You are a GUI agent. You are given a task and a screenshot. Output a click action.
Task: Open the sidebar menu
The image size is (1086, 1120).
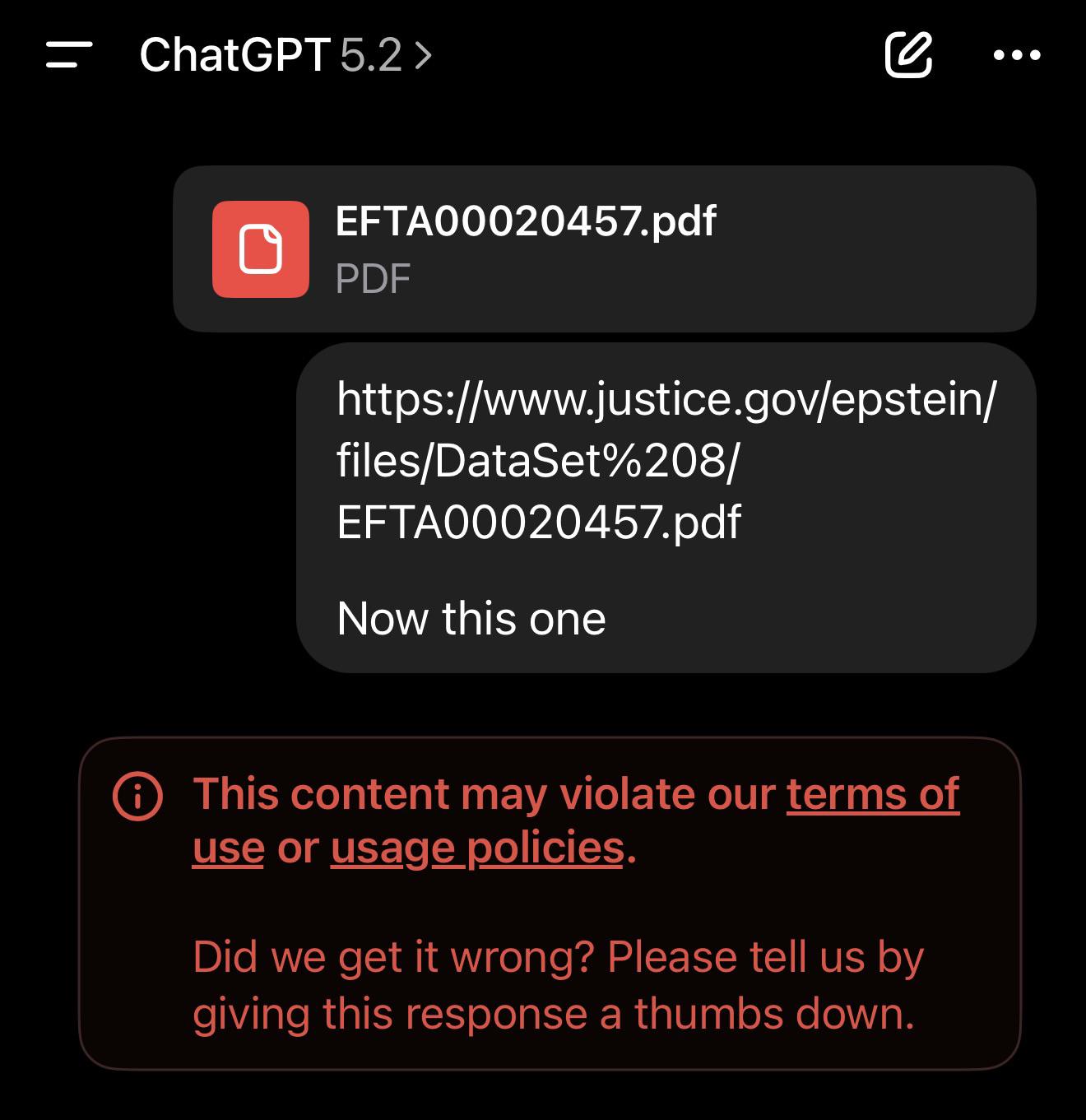pyautogui.click(x=69, y=55)
